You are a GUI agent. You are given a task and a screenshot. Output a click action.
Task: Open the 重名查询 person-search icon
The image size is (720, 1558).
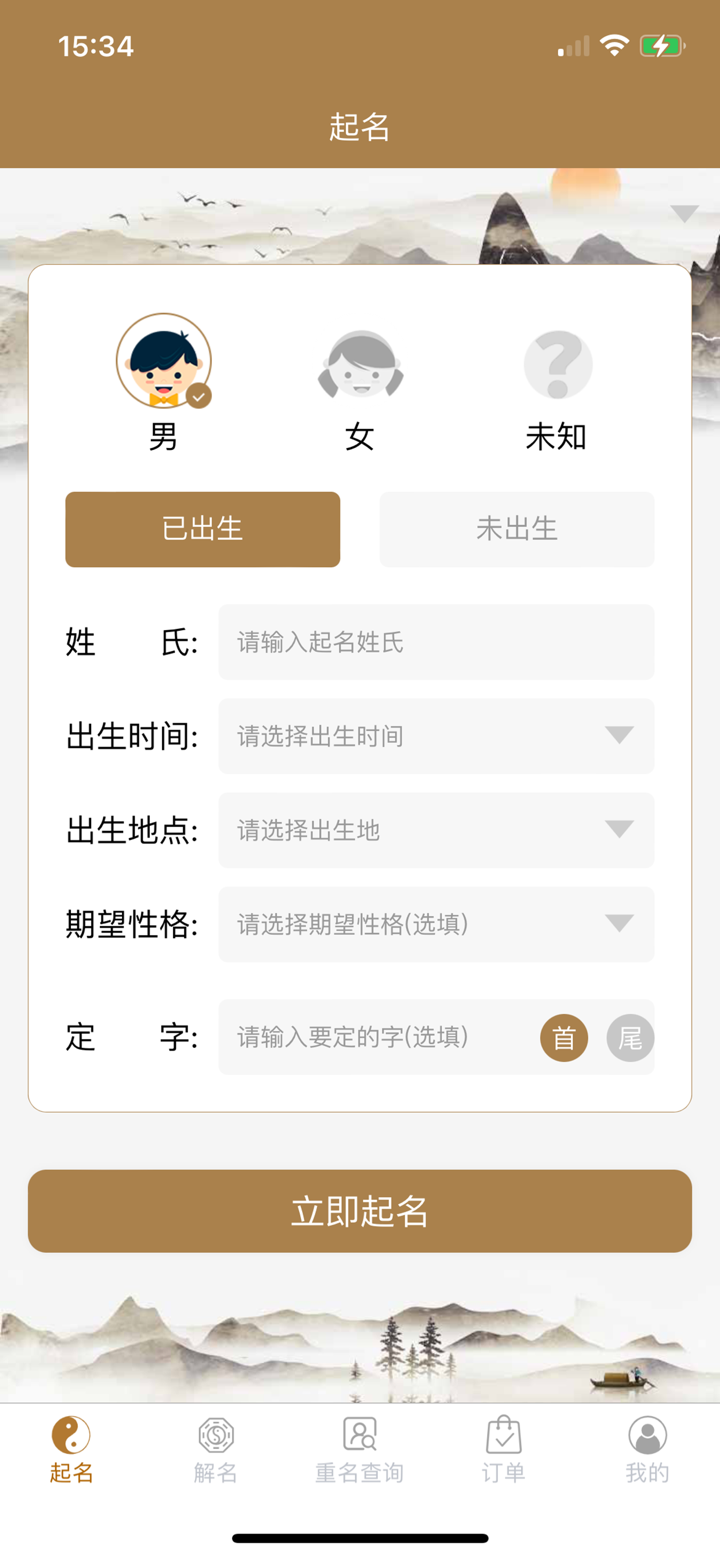[359, 1434]
